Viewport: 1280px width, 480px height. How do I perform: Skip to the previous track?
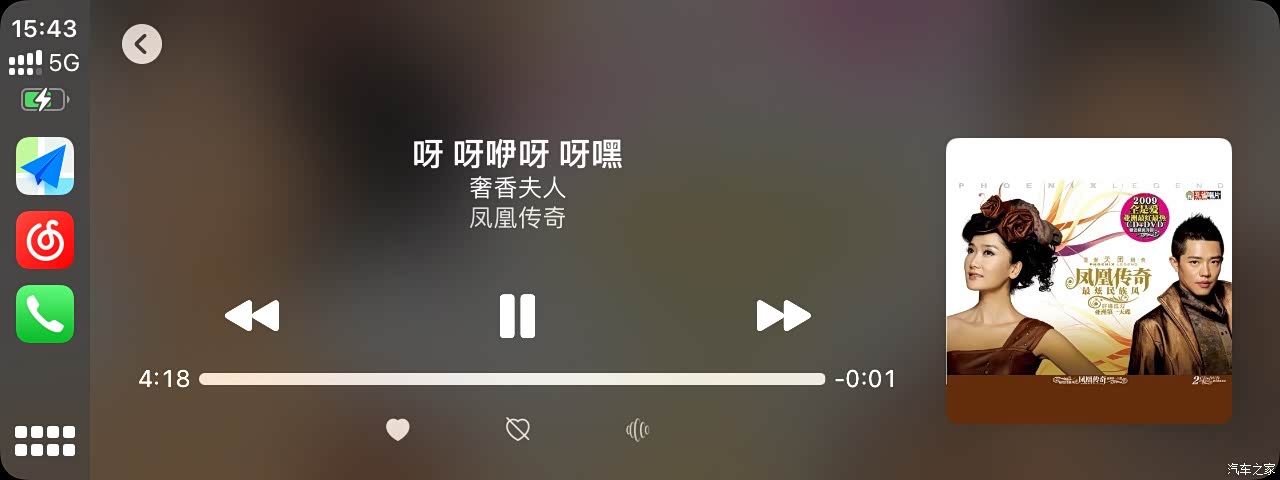(252, 316)
